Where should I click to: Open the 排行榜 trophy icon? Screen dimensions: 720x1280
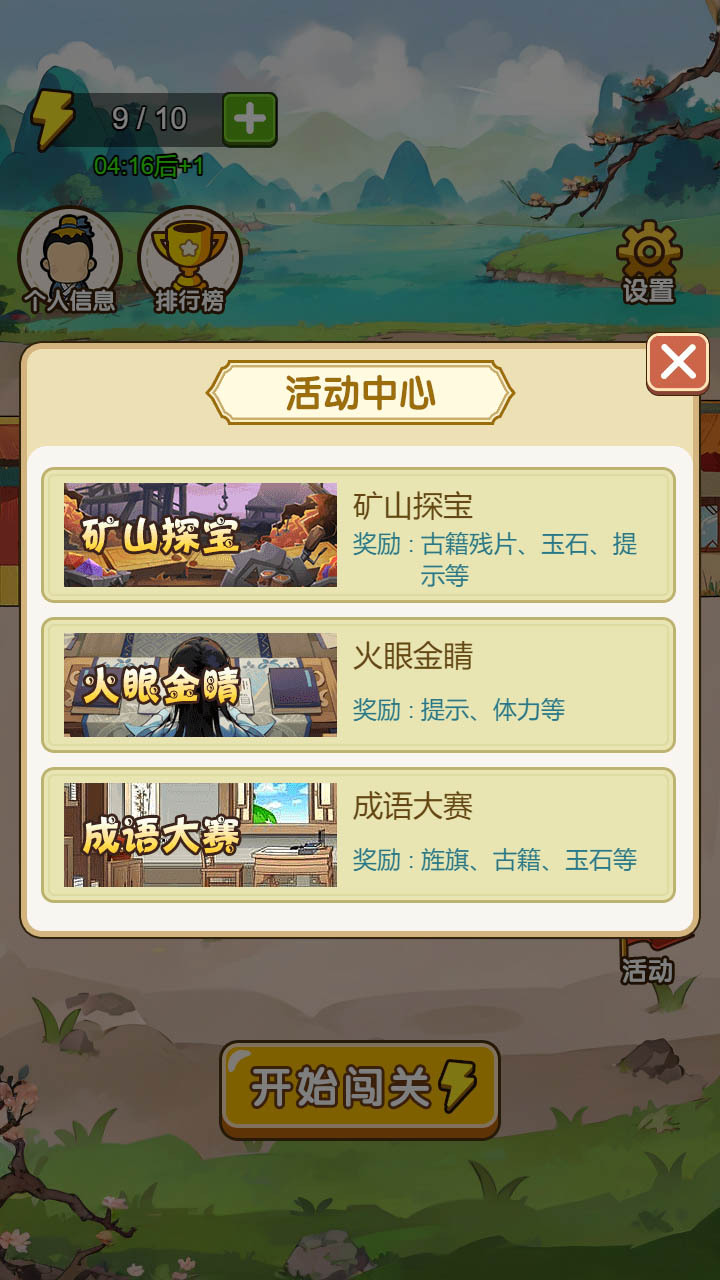click(x=188, y=252)
